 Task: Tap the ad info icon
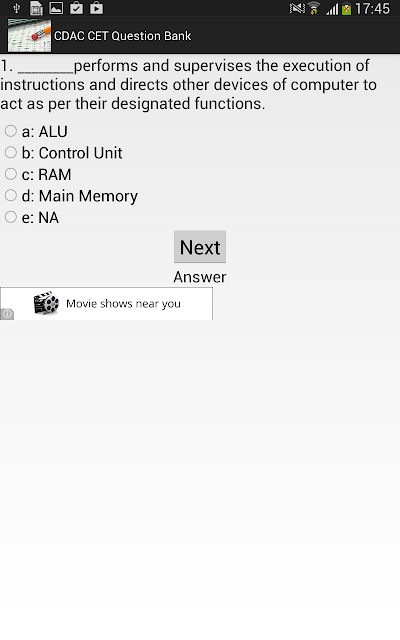(7, 314)
